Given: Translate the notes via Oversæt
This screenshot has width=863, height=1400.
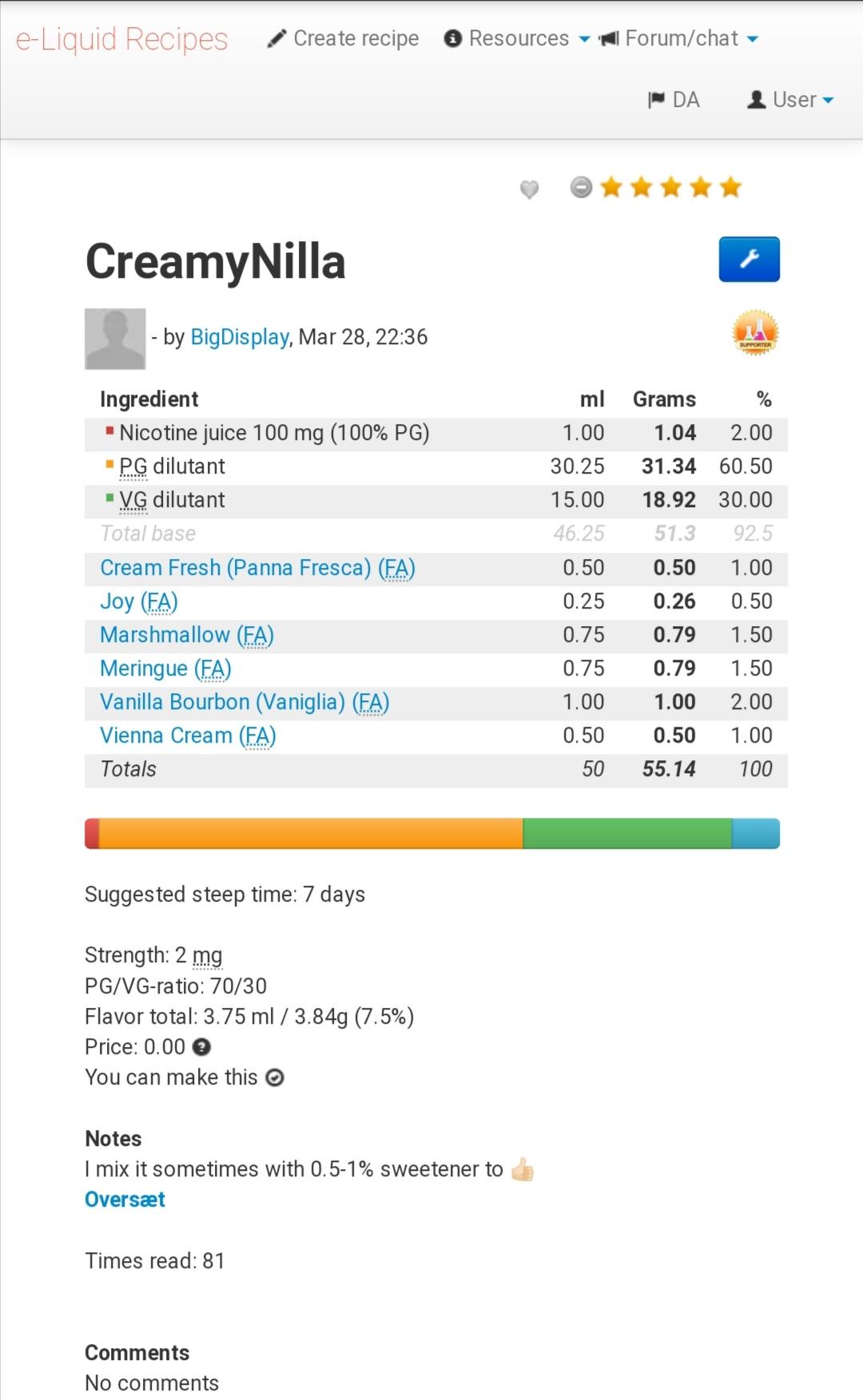Looking at the screenshot, I should coord(125,1200).
